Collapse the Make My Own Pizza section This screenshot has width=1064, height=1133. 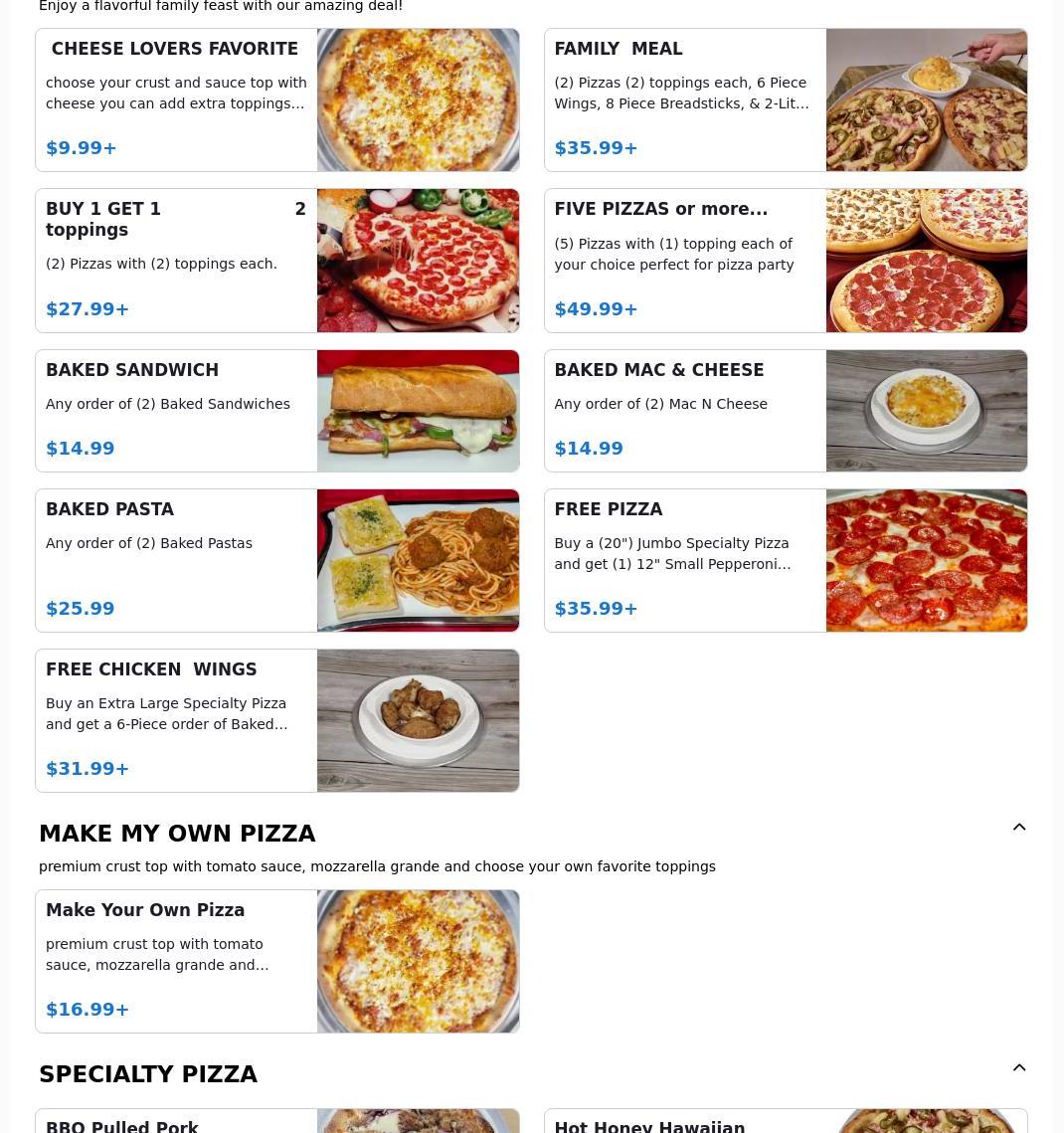(x=1019, y=828)
